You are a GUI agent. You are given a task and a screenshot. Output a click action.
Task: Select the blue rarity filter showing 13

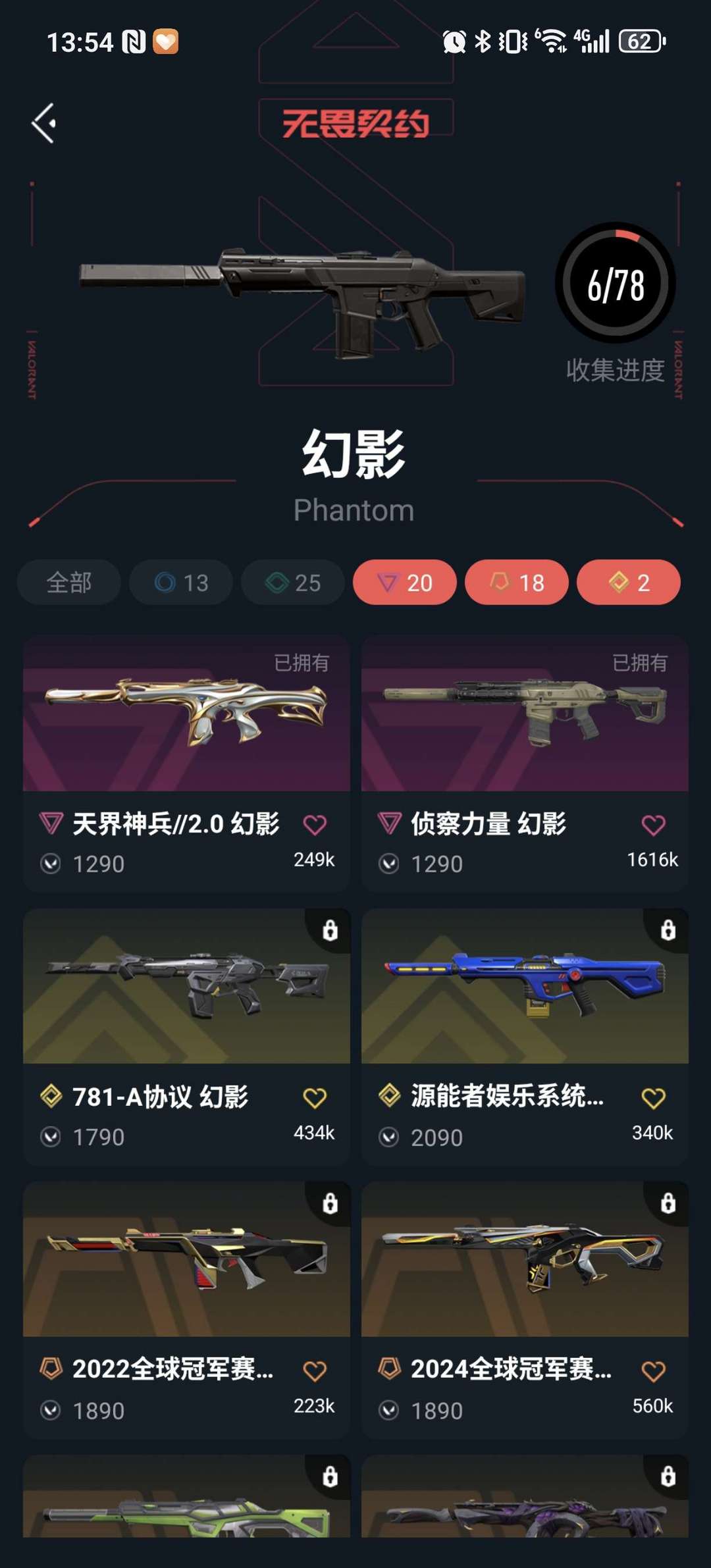click(180, 582)
